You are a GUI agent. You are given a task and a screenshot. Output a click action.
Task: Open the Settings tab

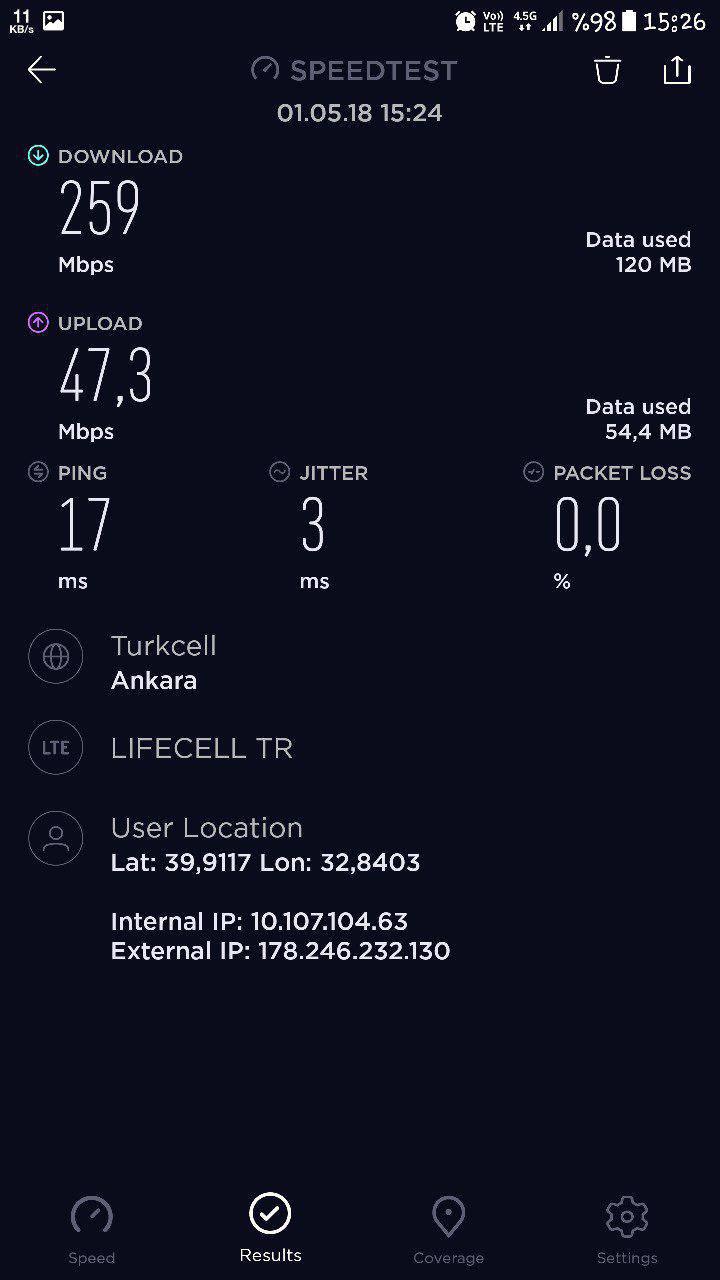click(x=627, y=1230)
